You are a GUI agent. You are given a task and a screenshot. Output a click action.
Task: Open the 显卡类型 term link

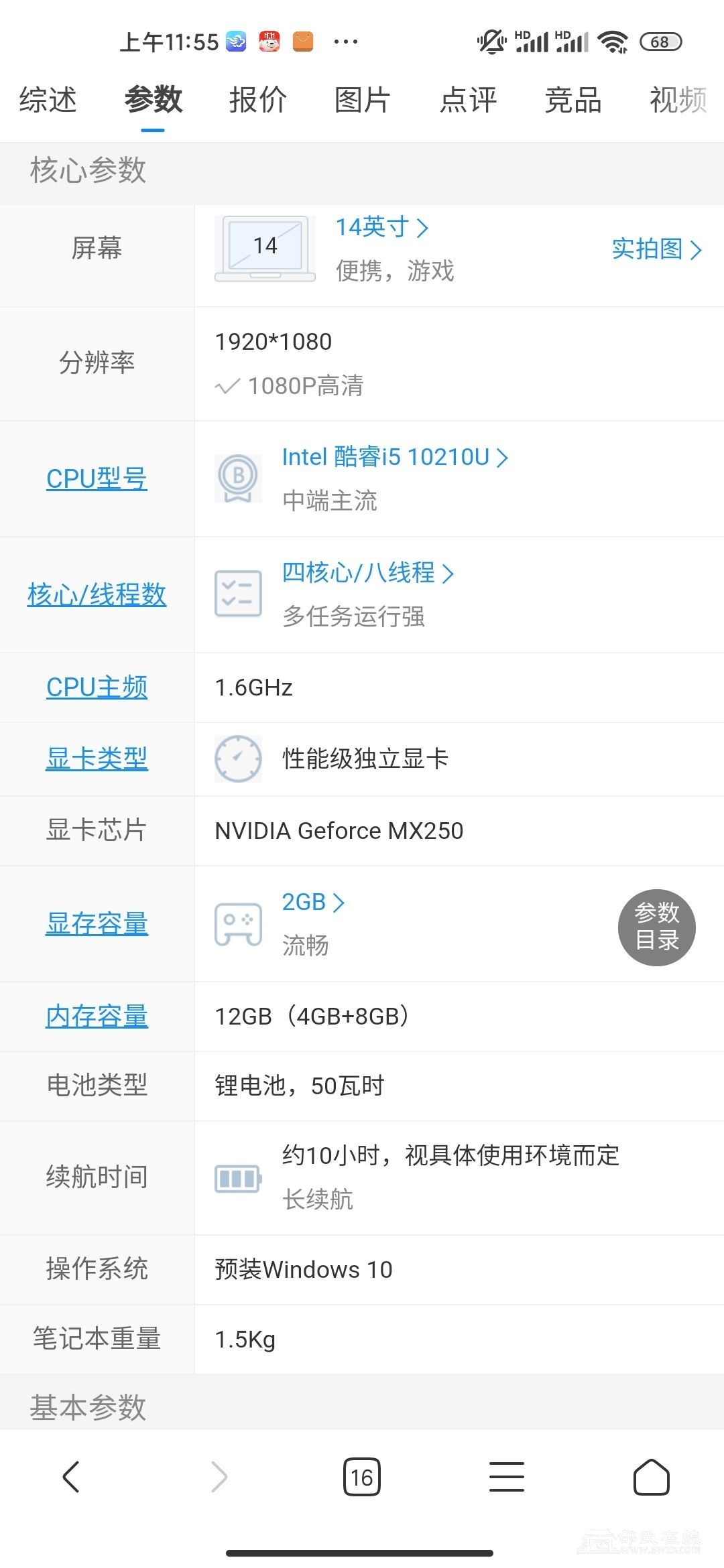tap(97, 759)
